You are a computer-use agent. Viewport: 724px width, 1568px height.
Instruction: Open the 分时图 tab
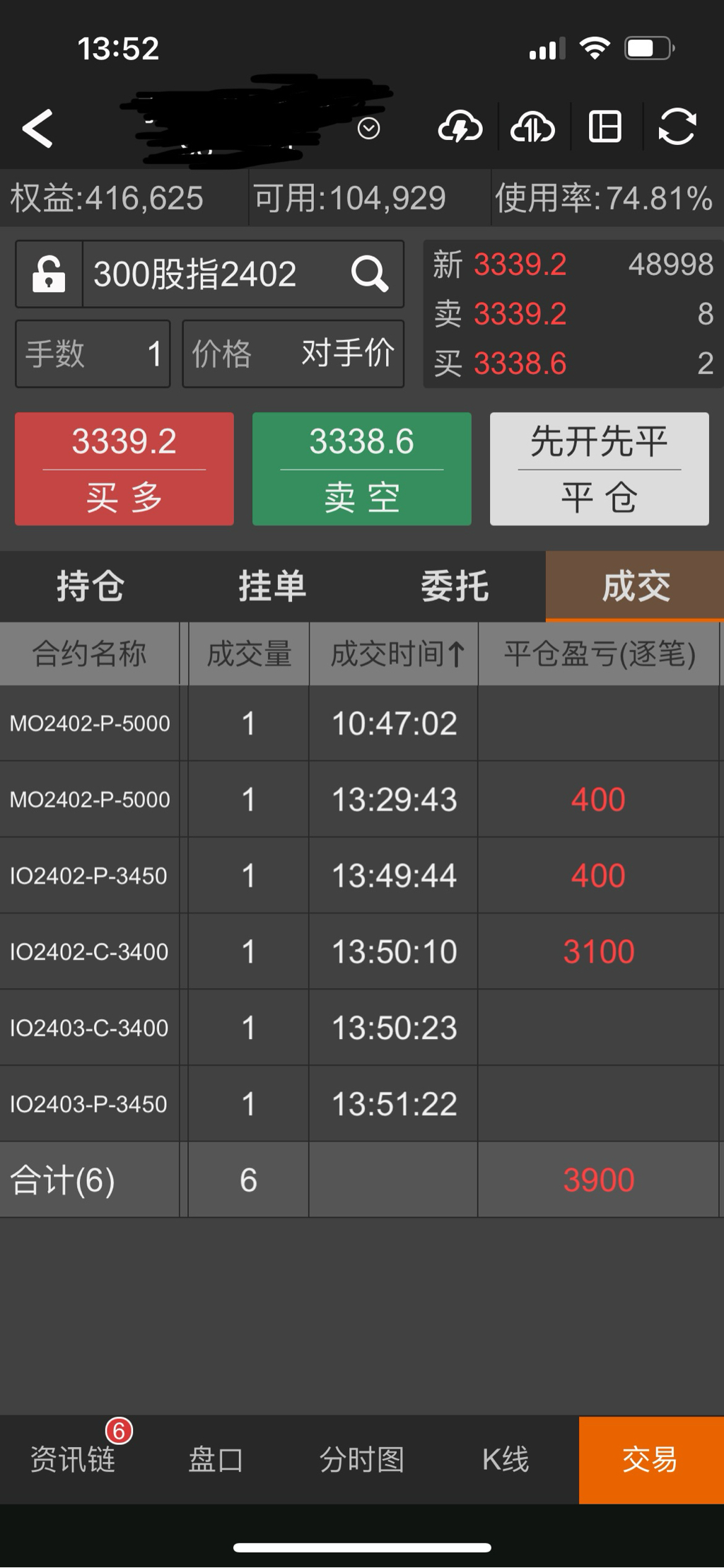[361, 1460]
